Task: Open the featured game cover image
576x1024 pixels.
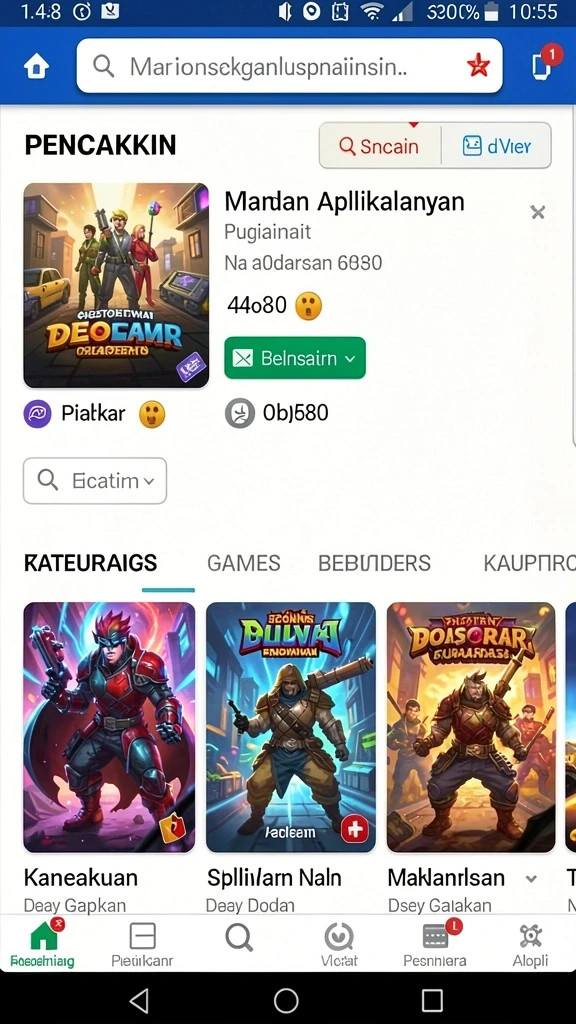Action: pos(116,285)
